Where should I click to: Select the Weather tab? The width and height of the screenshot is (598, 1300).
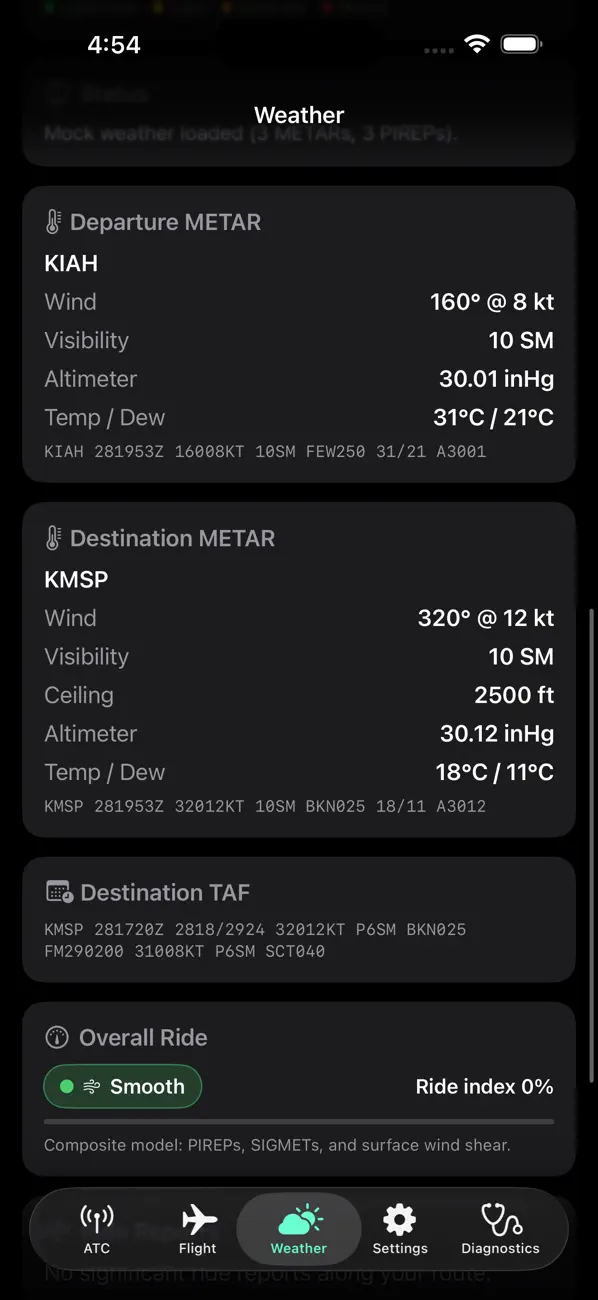pos(299,1229)
